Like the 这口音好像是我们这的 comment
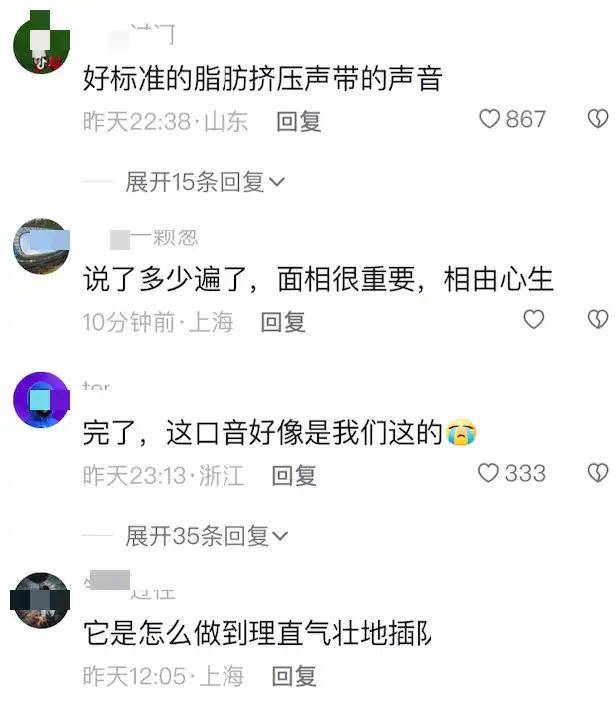The height and width of the screenshot is (718, 616). click(x=488, y=473)
